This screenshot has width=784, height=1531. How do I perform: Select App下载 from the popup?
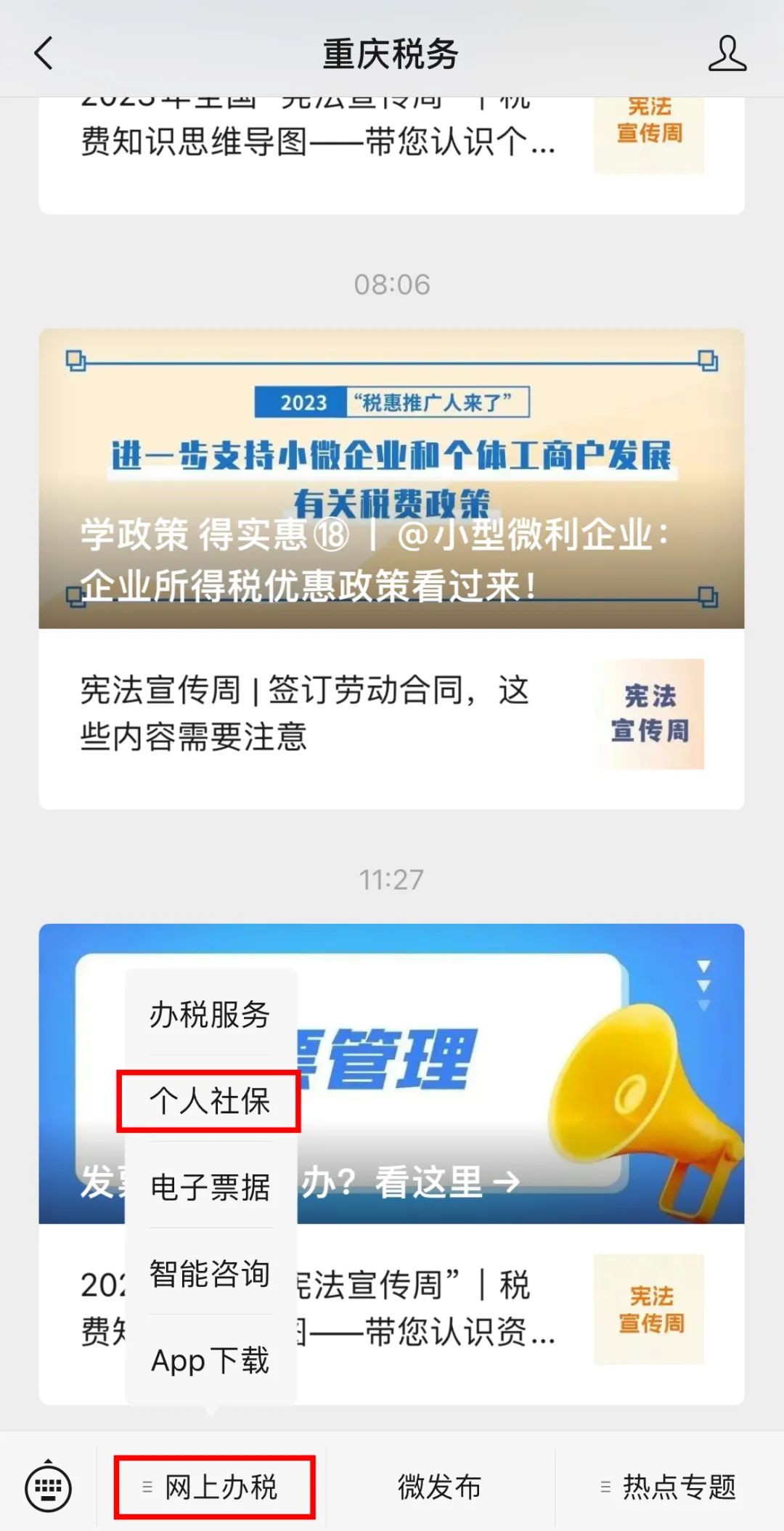(x=210, y=1360)
